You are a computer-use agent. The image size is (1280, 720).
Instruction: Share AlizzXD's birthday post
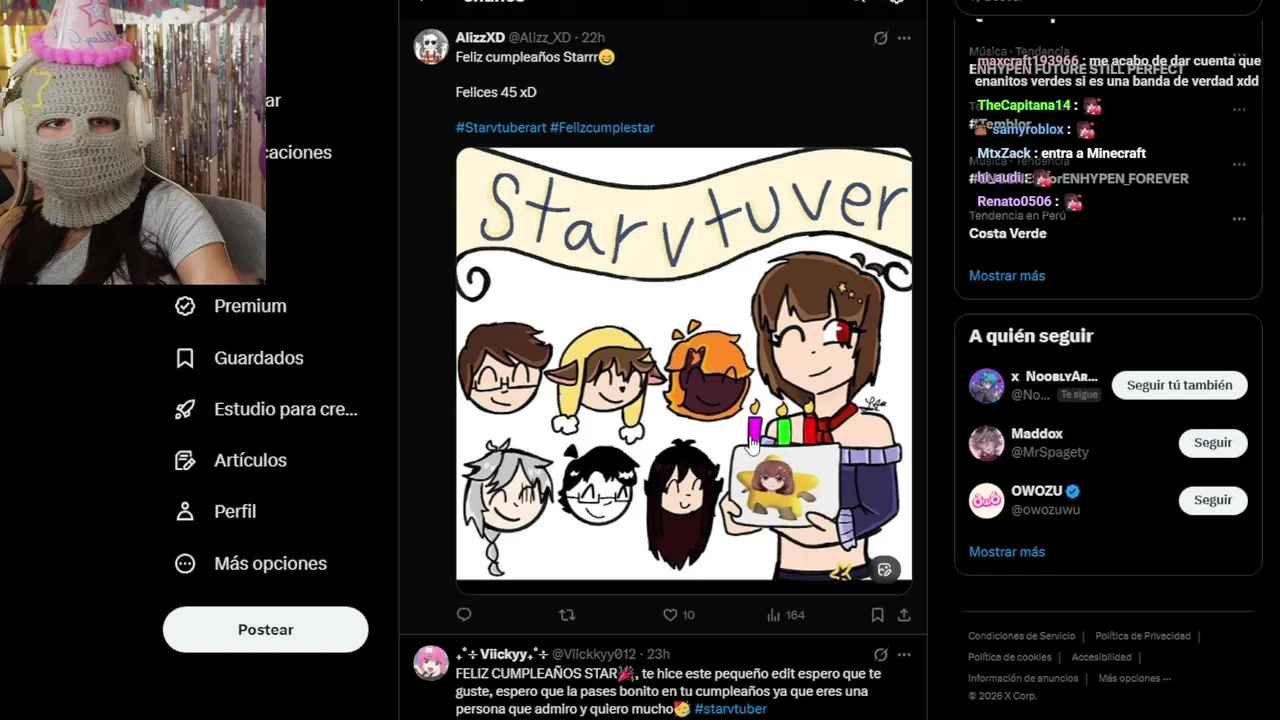point(904,615)
